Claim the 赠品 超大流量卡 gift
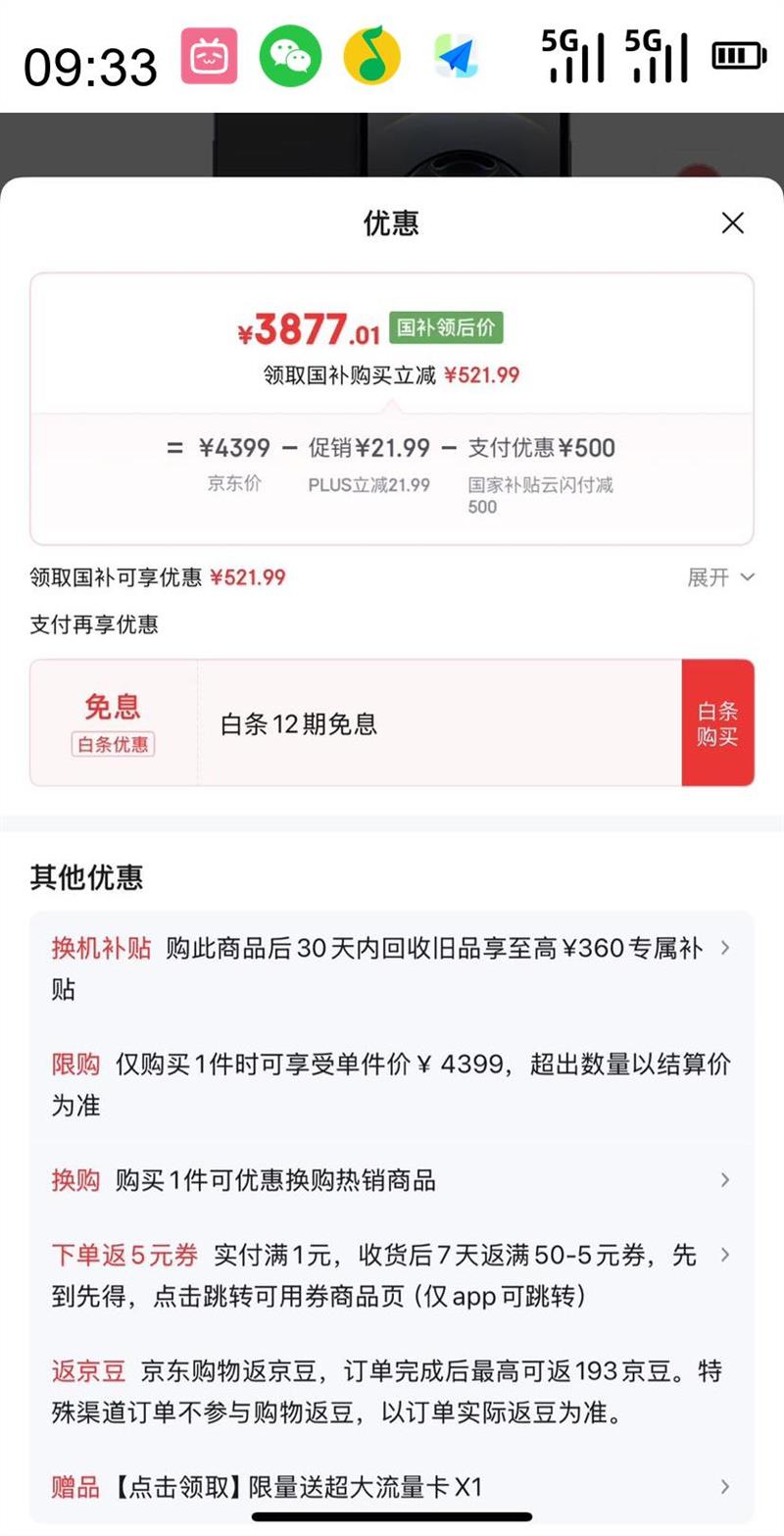This screenshot has height=1536, width=784. [392, 1487]
